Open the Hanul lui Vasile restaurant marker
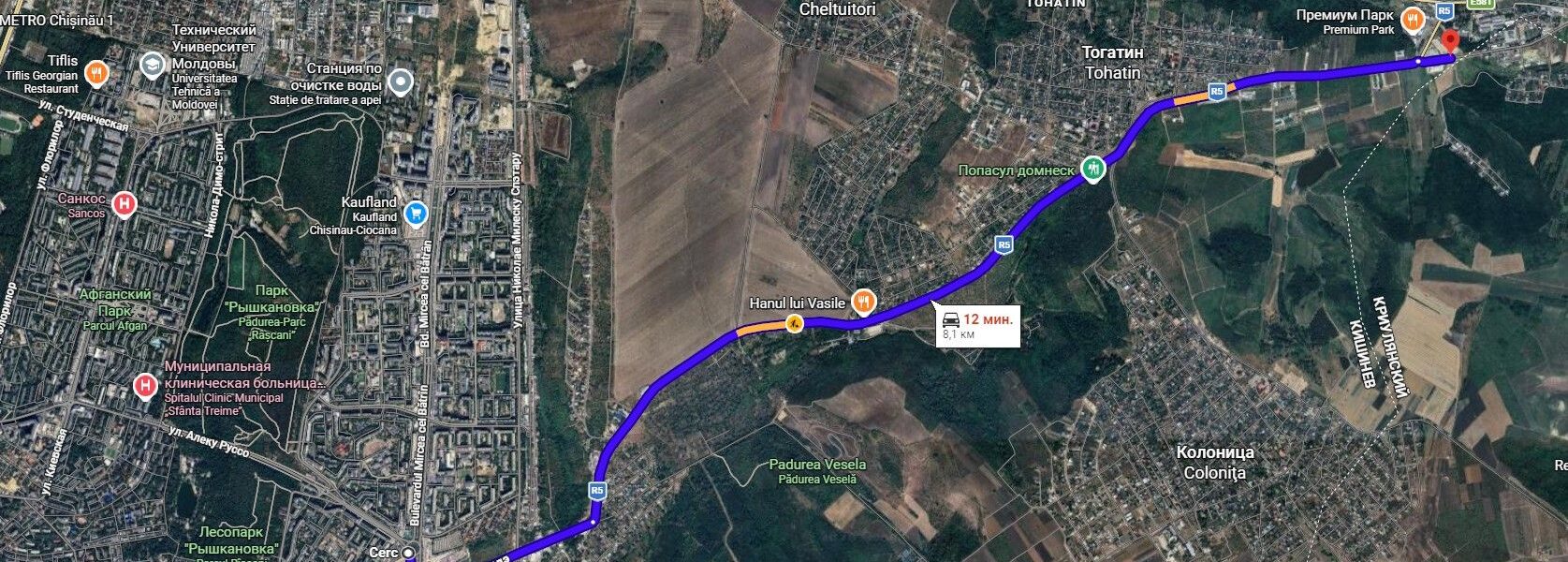1568x562 pixels. pyautogui.click(x=864, y=302)
